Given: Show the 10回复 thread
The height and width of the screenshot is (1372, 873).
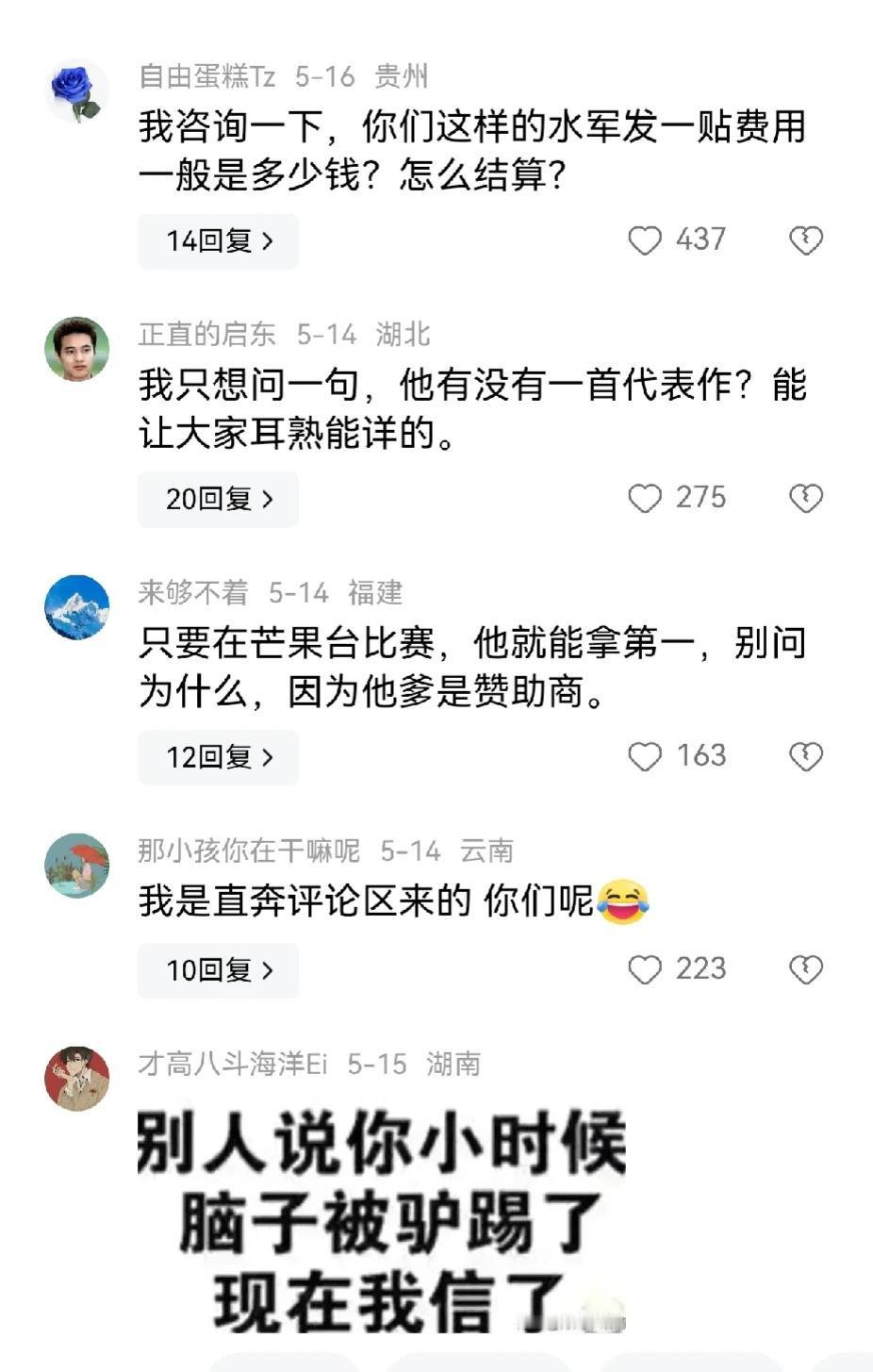Looking at the screenshot, I should coord(218,969).
